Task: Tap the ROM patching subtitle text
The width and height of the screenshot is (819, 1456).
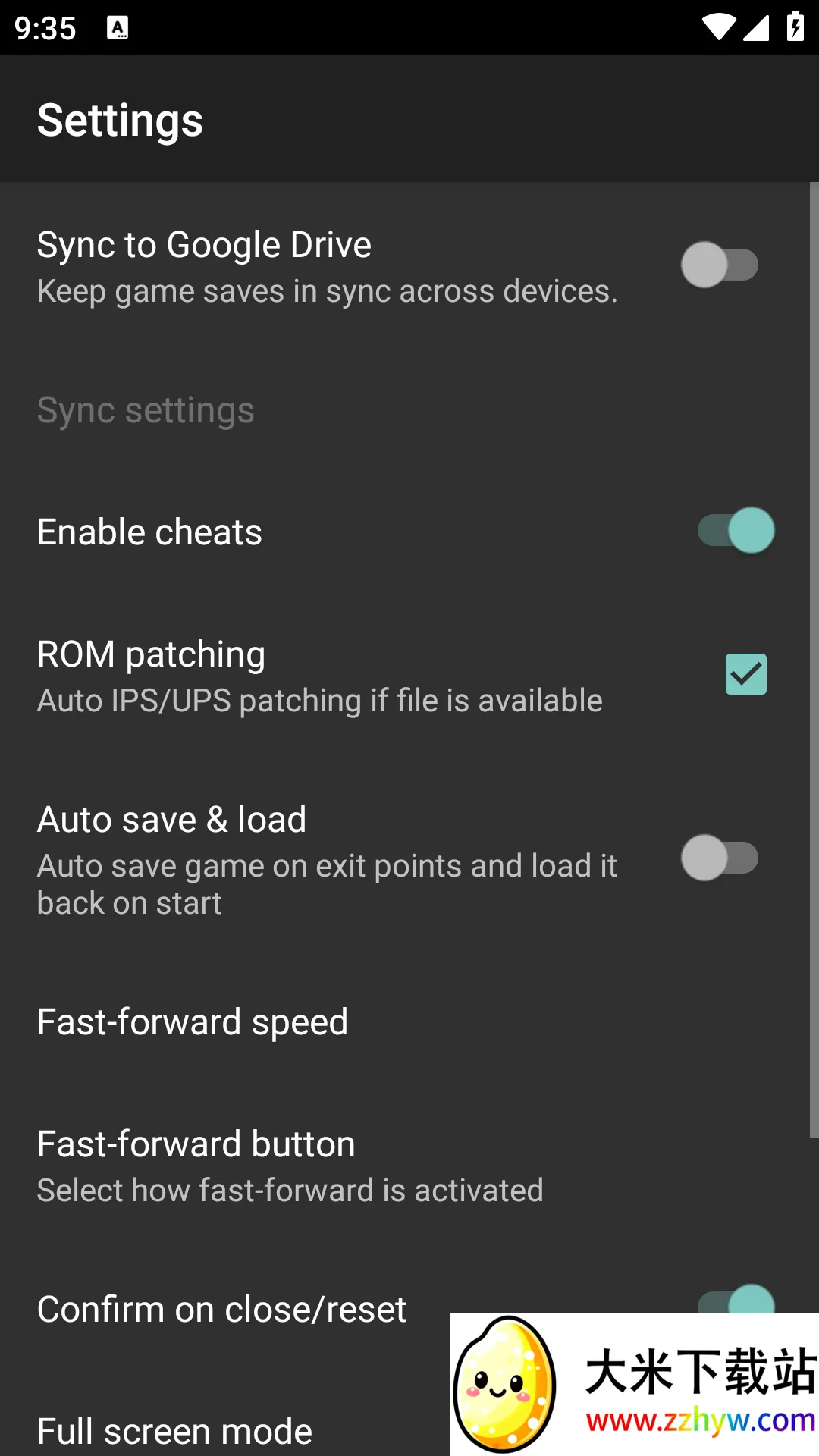Action: [318, 700]
